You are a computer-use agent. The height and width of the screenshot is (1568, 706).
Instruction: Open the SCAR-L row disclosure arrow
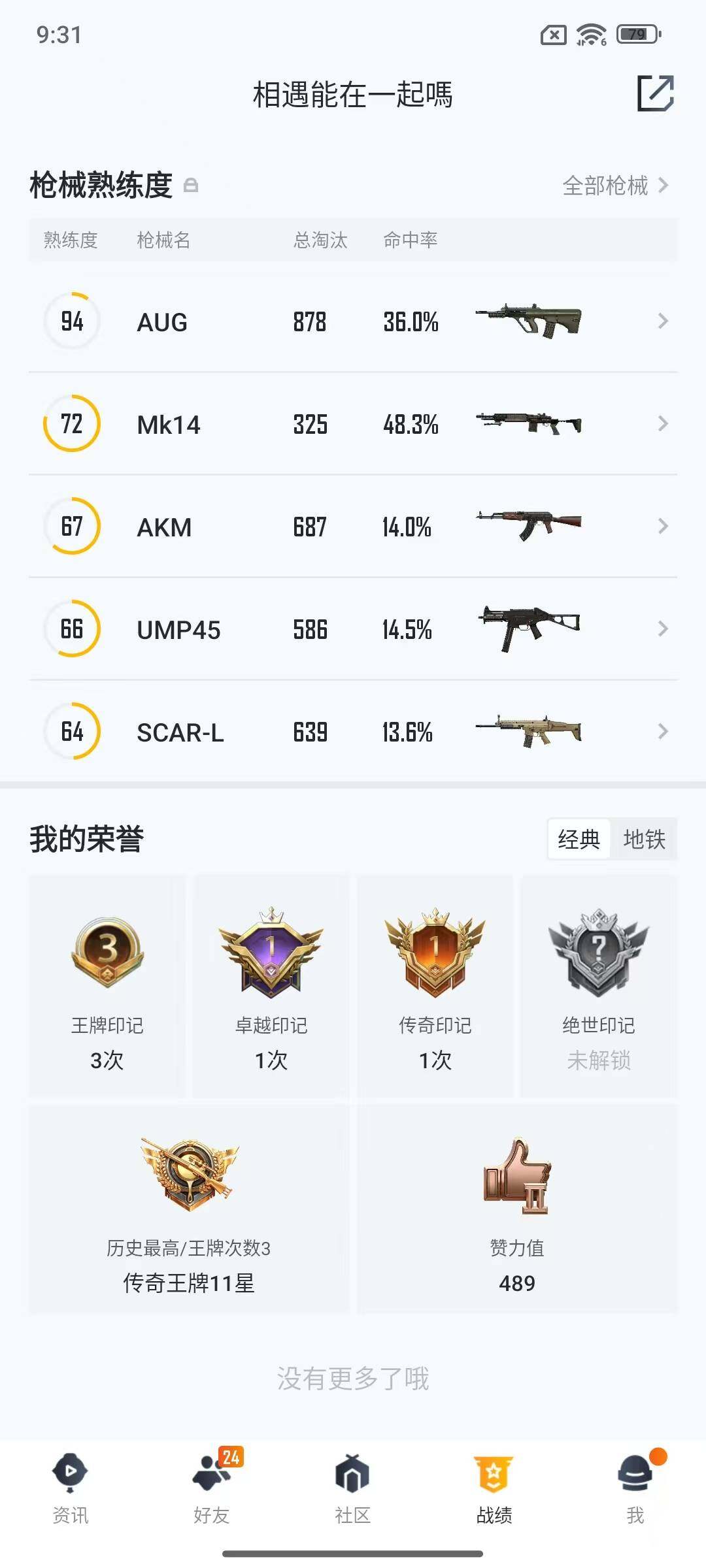coord(663,732)
